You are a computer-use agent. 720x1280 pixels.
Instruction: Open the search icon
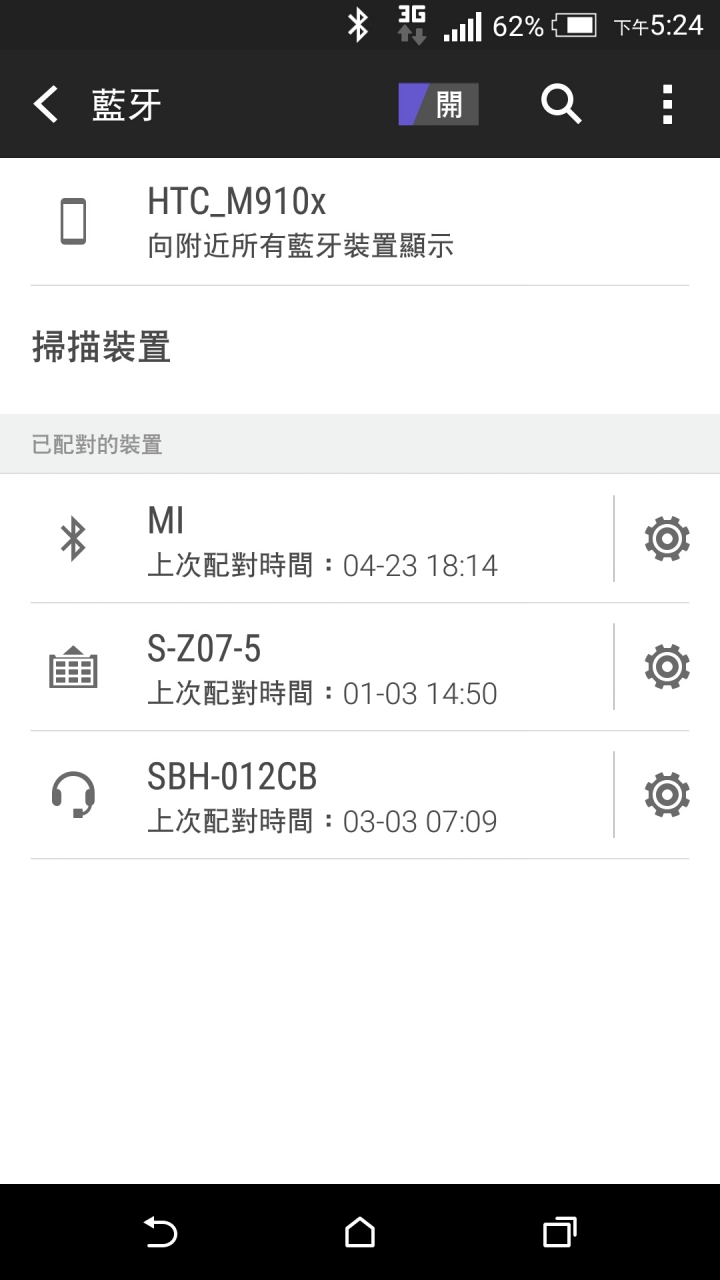click(561, 104)
